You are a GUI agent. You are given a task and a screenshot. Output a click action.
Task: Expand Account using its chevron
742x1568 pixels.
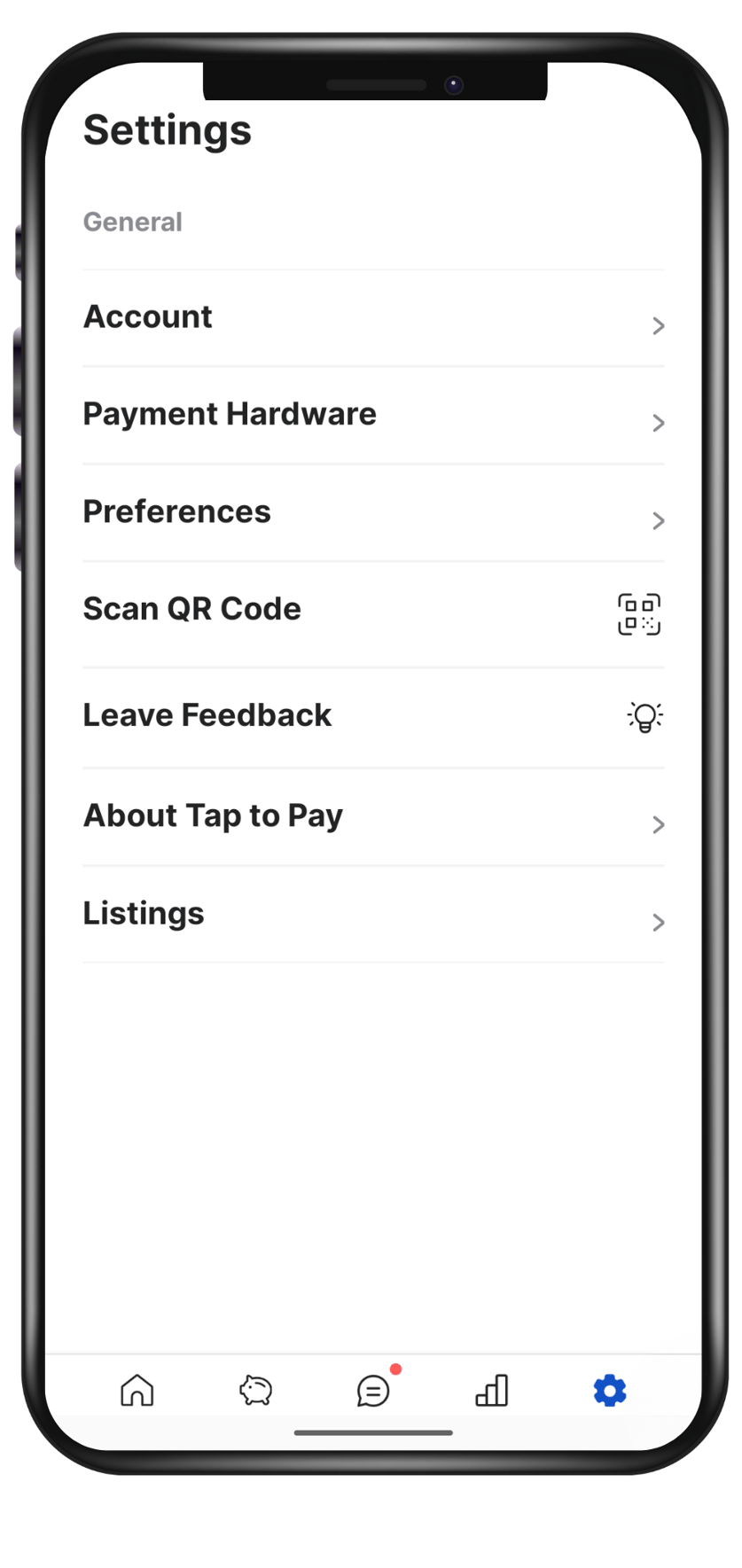[658, 326]
